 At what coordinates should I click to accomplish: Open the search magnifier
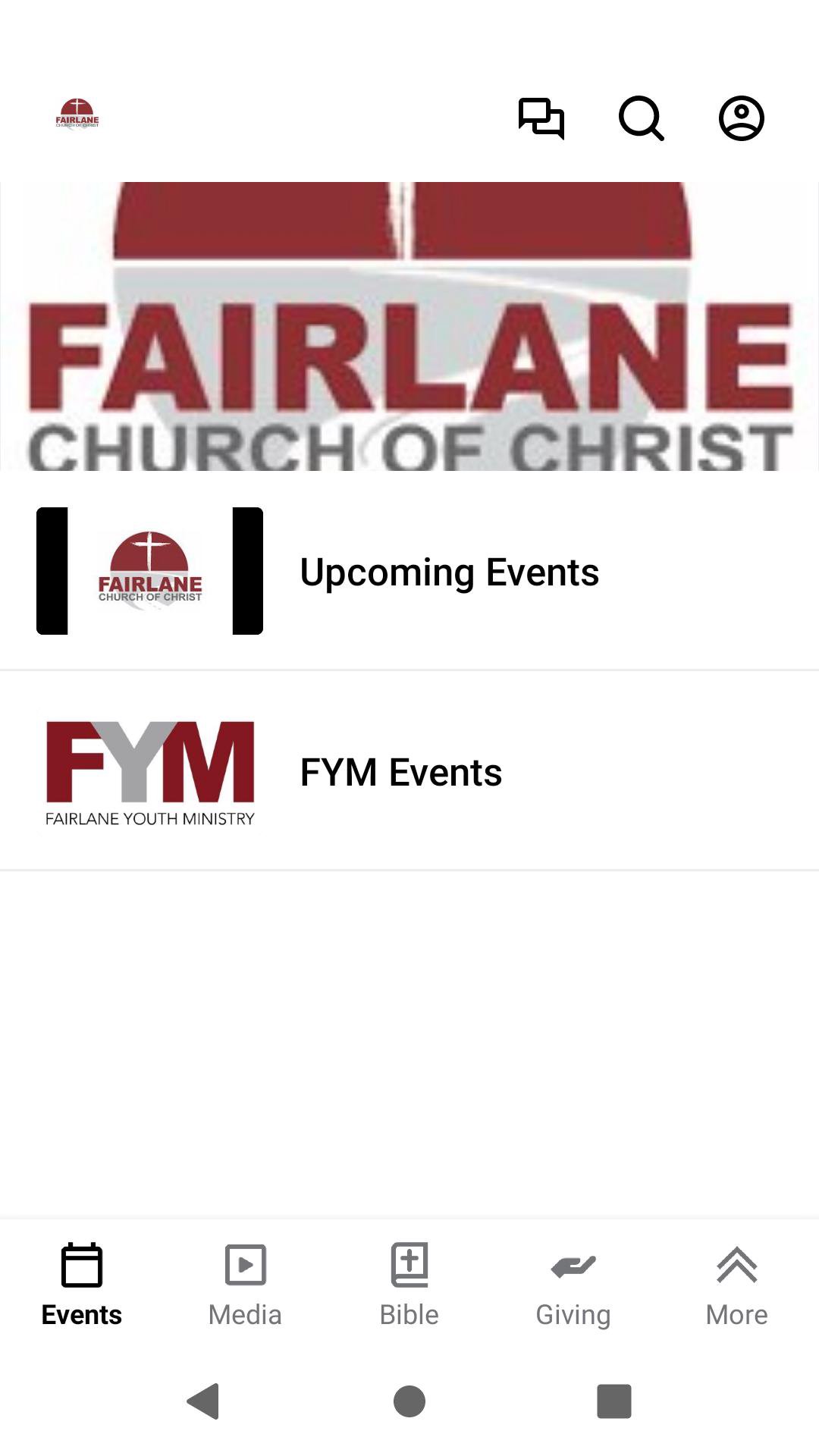tap(642, 118)
